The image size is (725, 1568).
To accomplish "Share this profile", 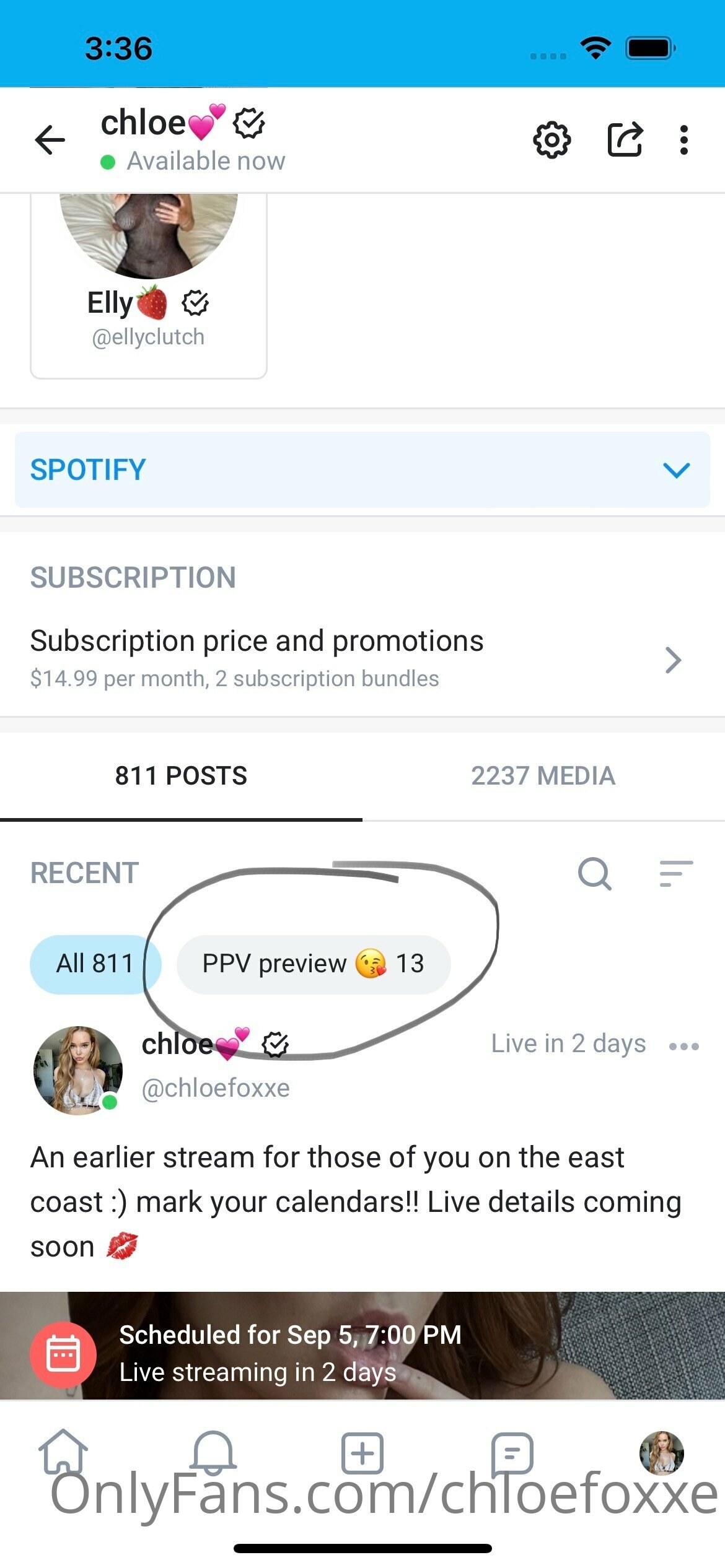I will click(625, 139).
